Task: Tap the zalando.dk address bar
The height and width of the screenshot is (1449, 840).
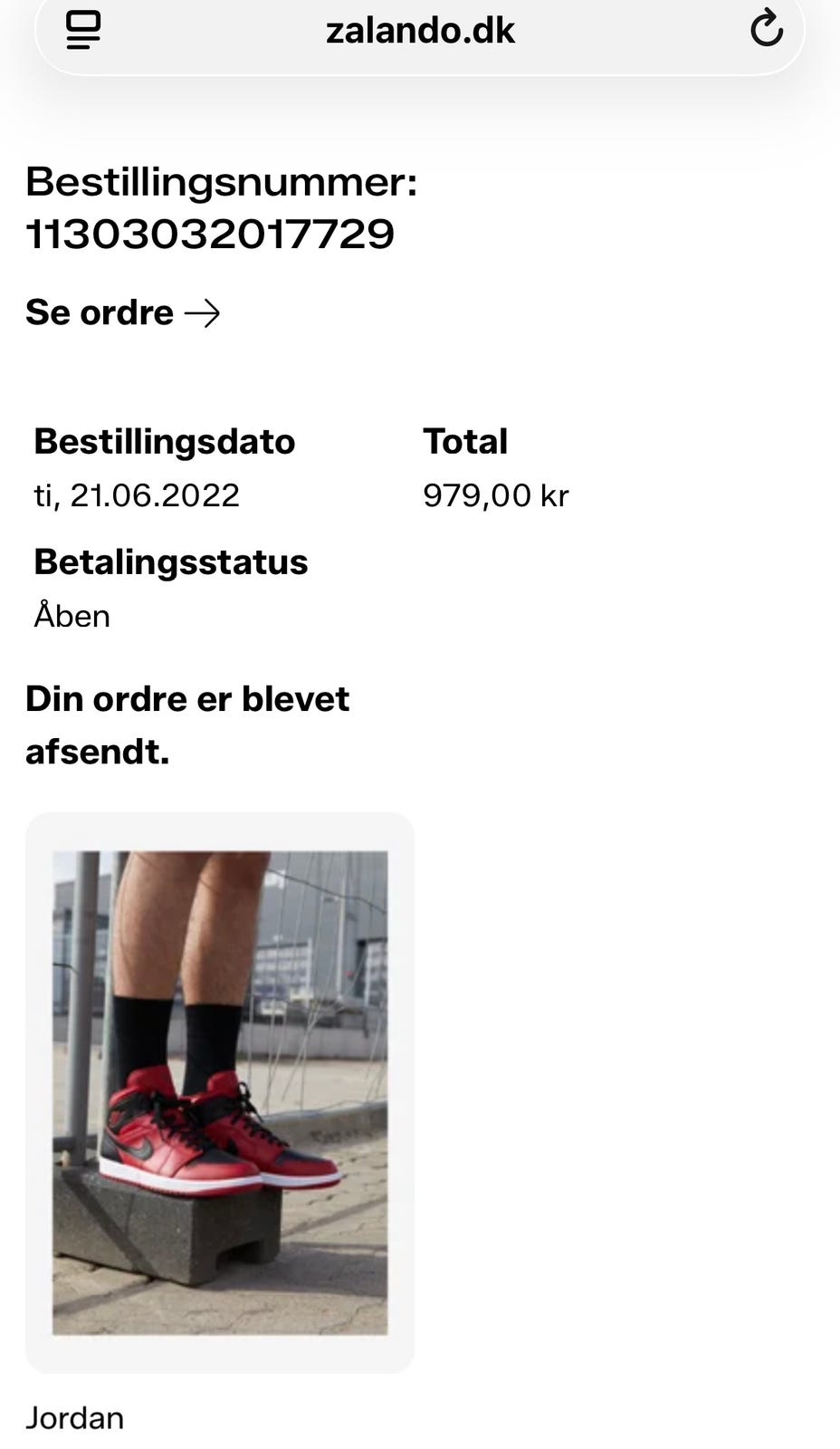Action: coord(420,31)
